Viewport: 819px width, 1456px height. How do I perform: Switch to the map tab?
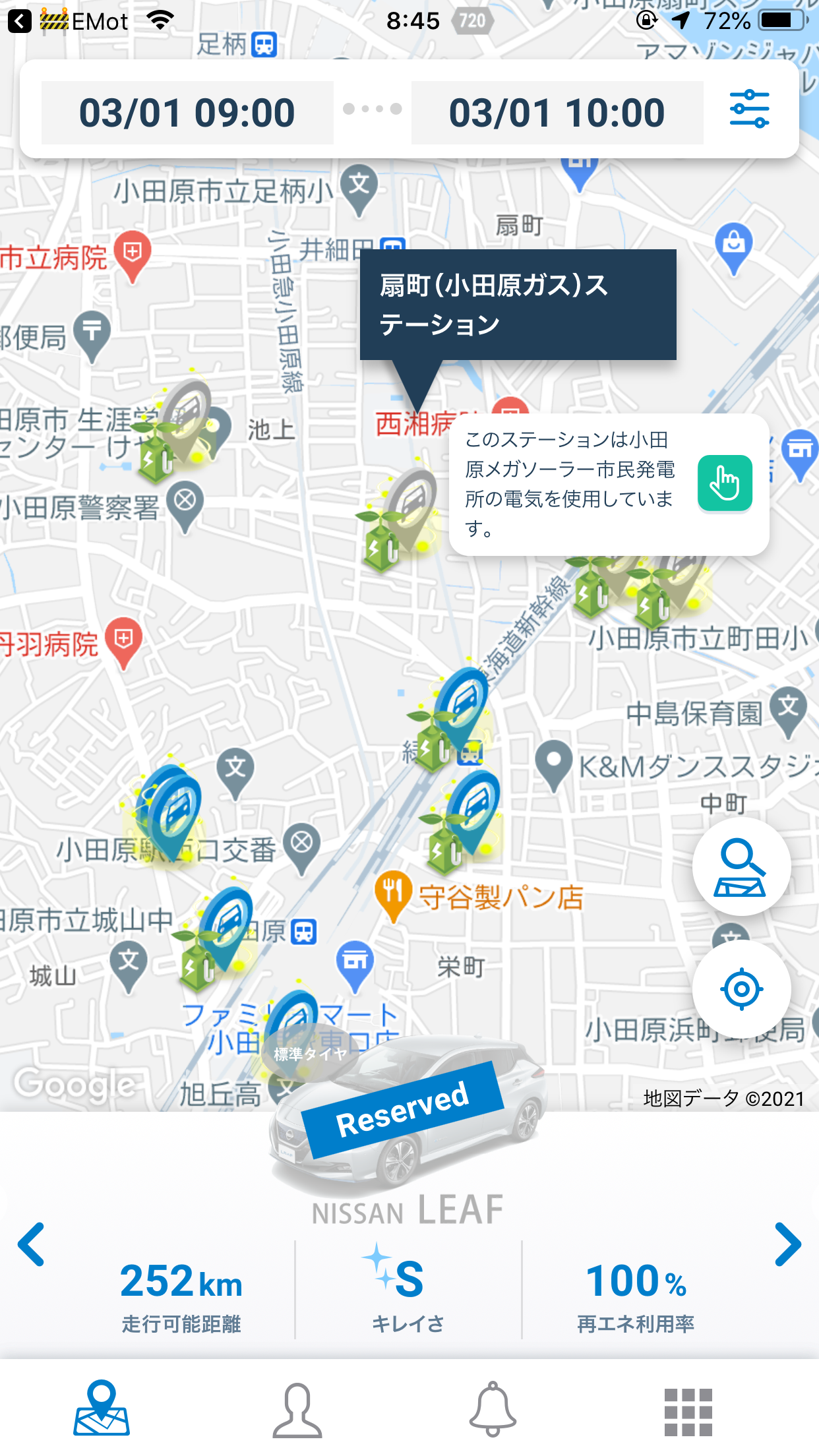click(x=102, y=1409)
